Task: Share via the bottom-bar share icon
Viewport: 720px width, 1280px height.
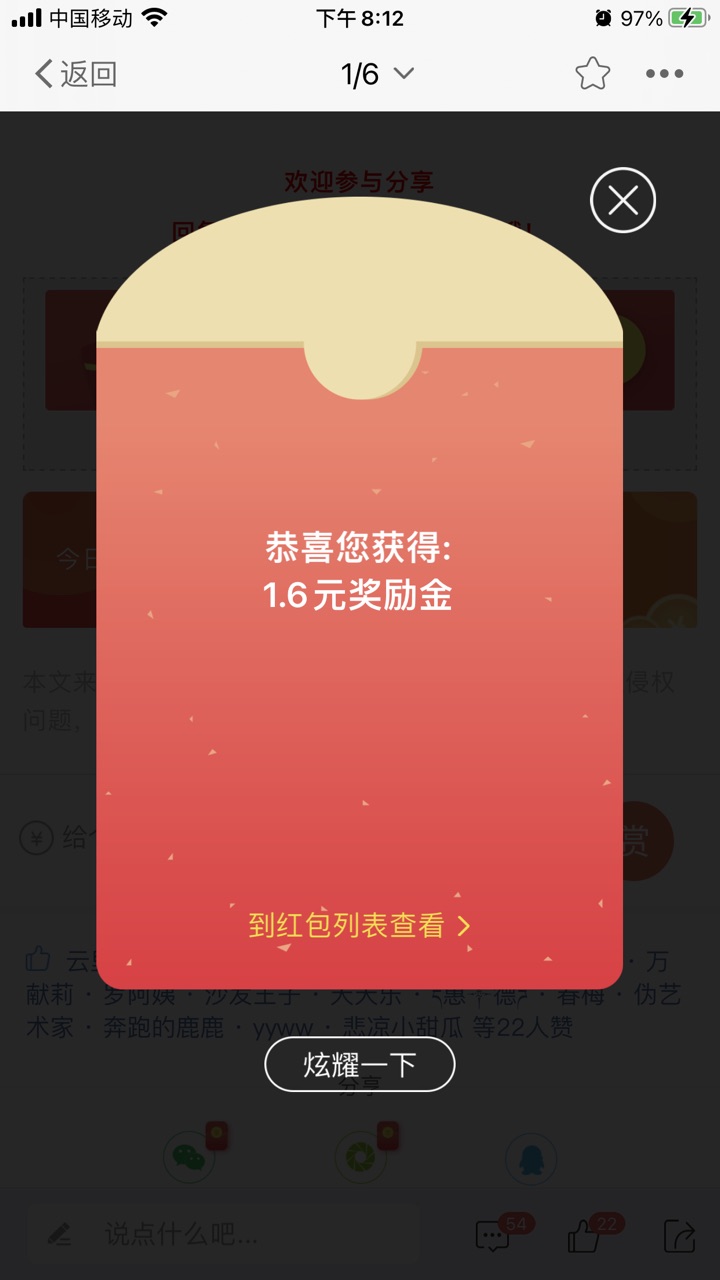Action: coord(679,1236)
